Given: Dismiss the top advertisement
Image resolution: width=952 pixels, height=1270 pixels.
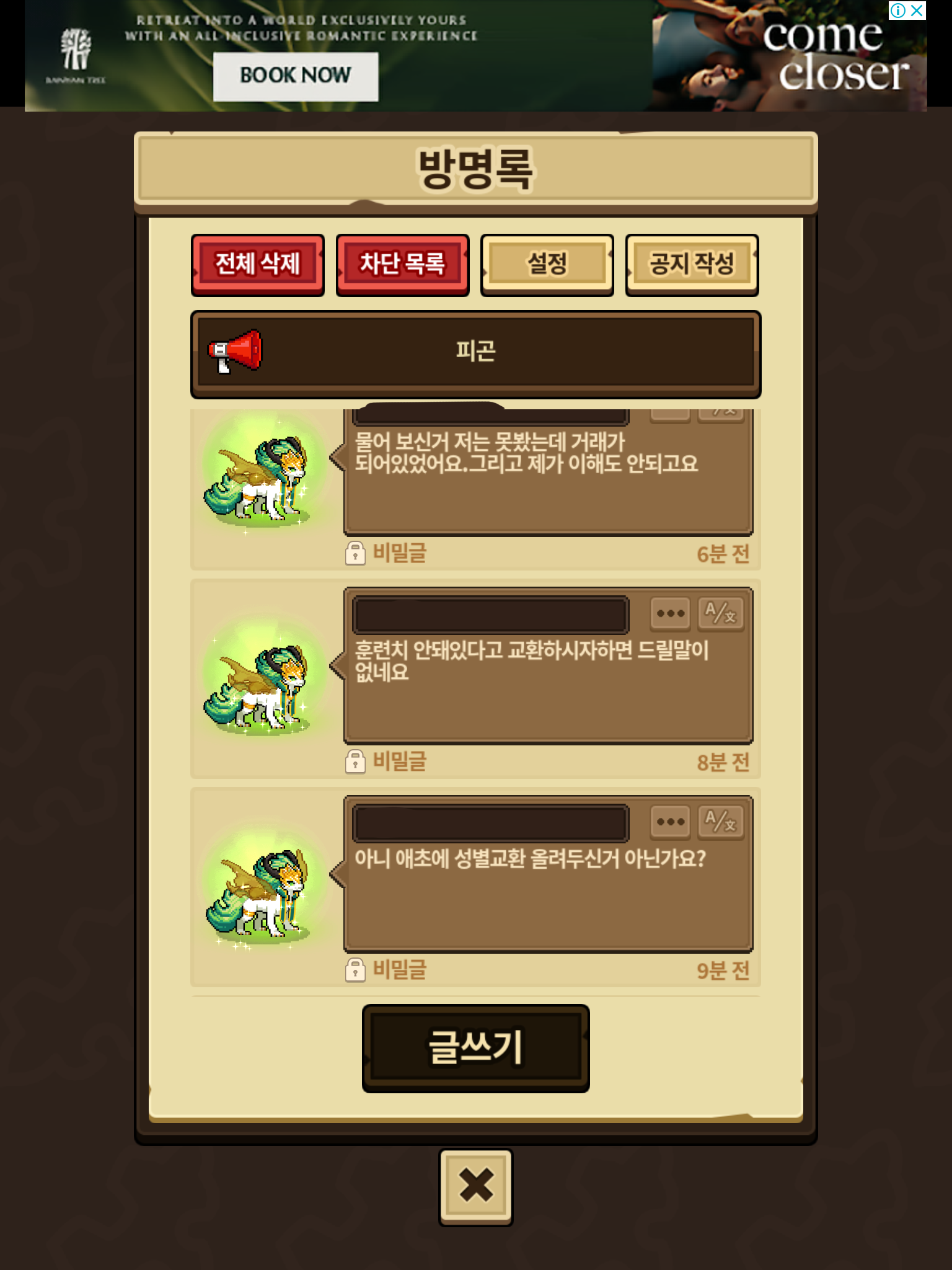Looking at the screenshot, I should (x=917, y=11).
